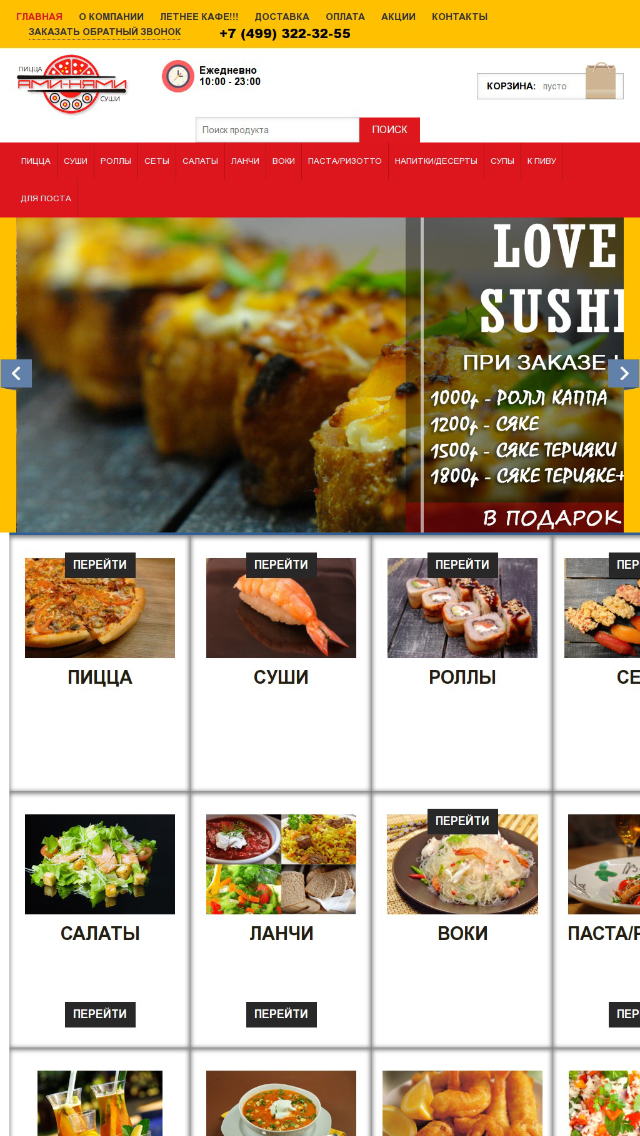
Task: Show the next banner slide
Action: pos(623,374)
